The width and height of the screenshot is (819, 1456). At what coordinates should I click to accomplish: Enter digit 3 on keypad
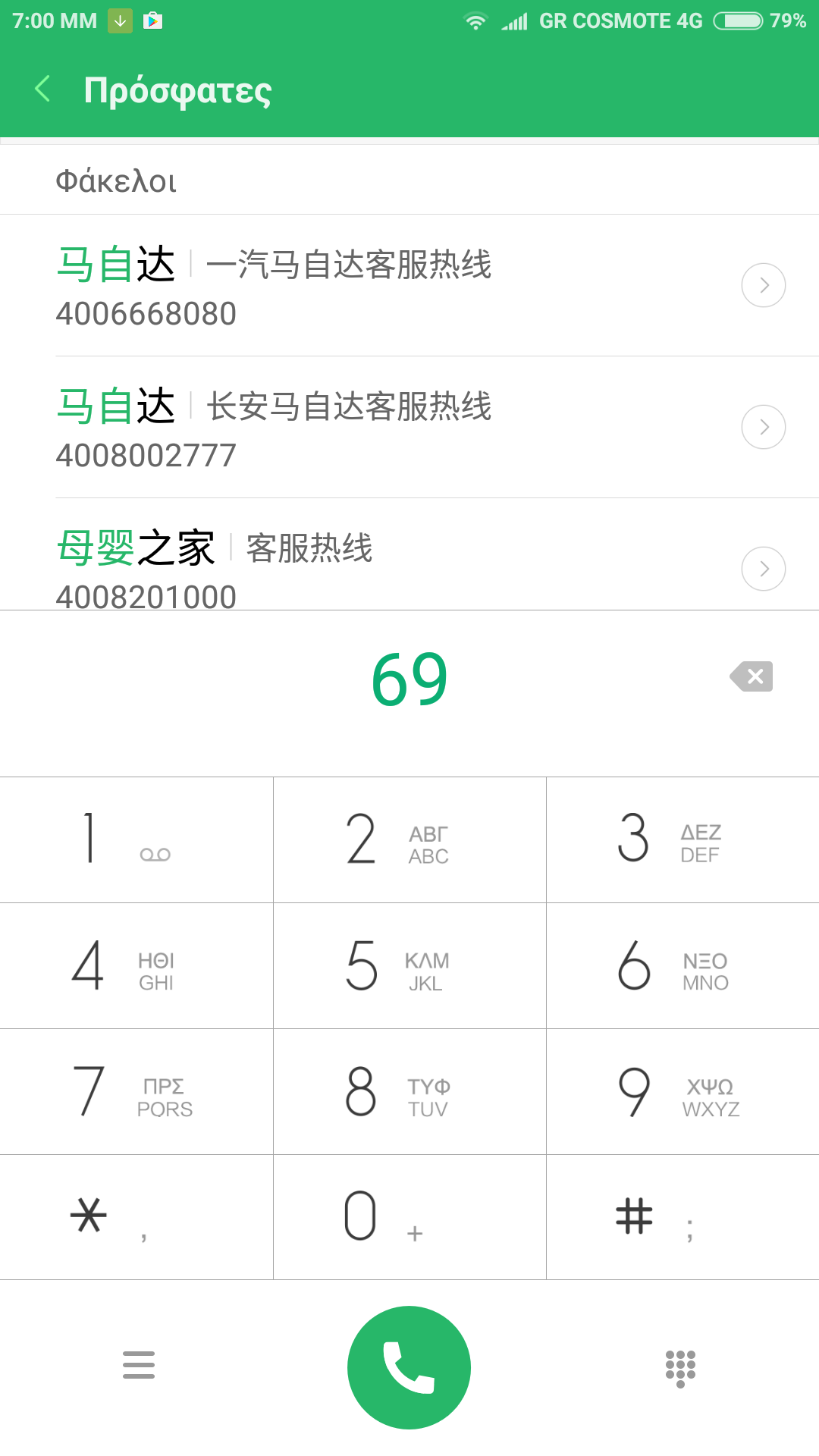pos(682,839)
